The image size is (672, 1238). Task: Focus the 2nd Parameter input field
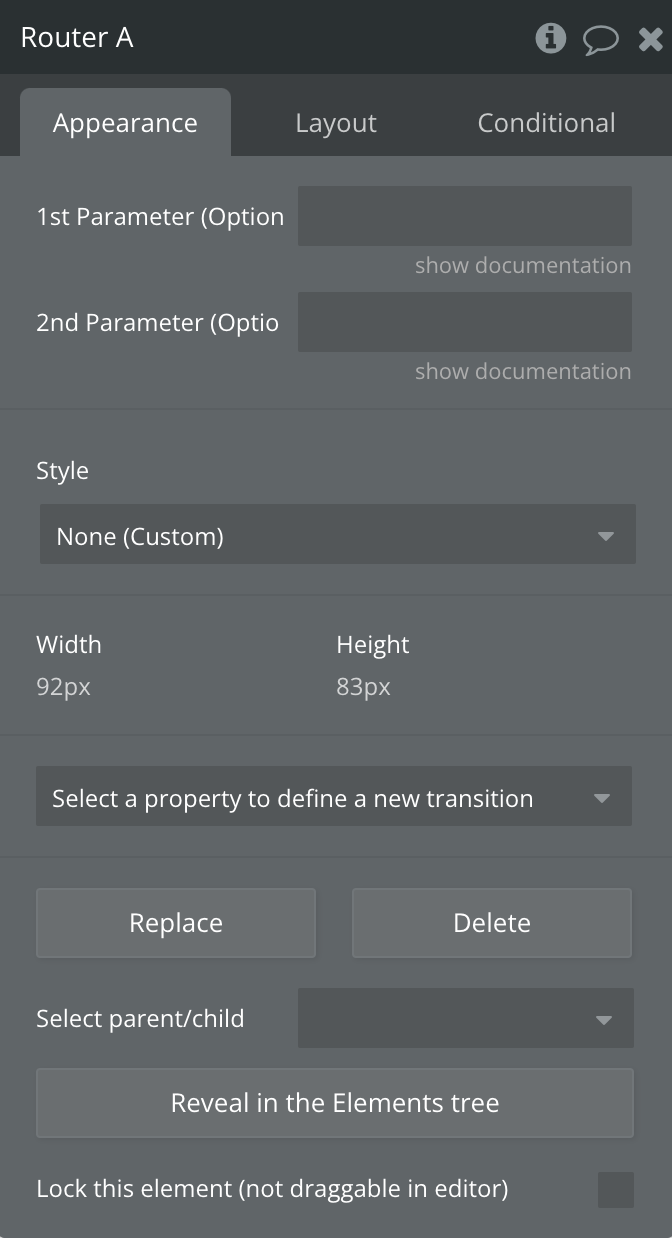click(464, 322)
